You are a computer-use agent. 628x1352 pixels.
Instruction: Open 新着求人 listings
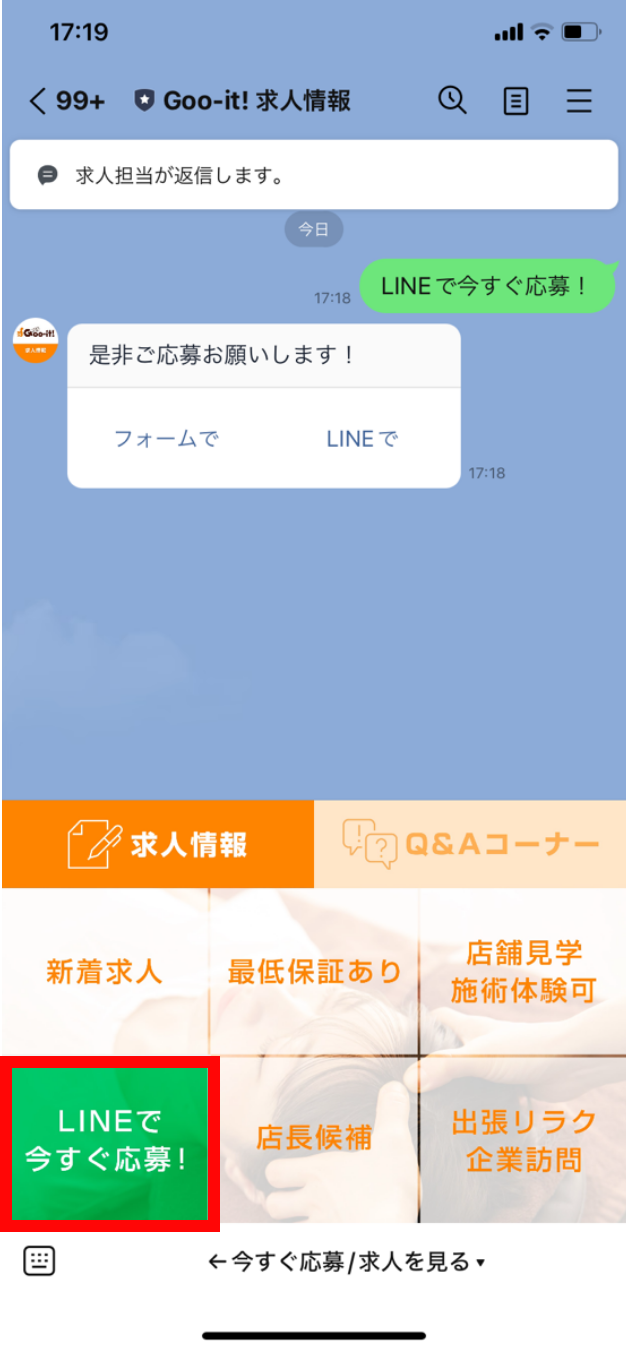(x=104, y=971)
